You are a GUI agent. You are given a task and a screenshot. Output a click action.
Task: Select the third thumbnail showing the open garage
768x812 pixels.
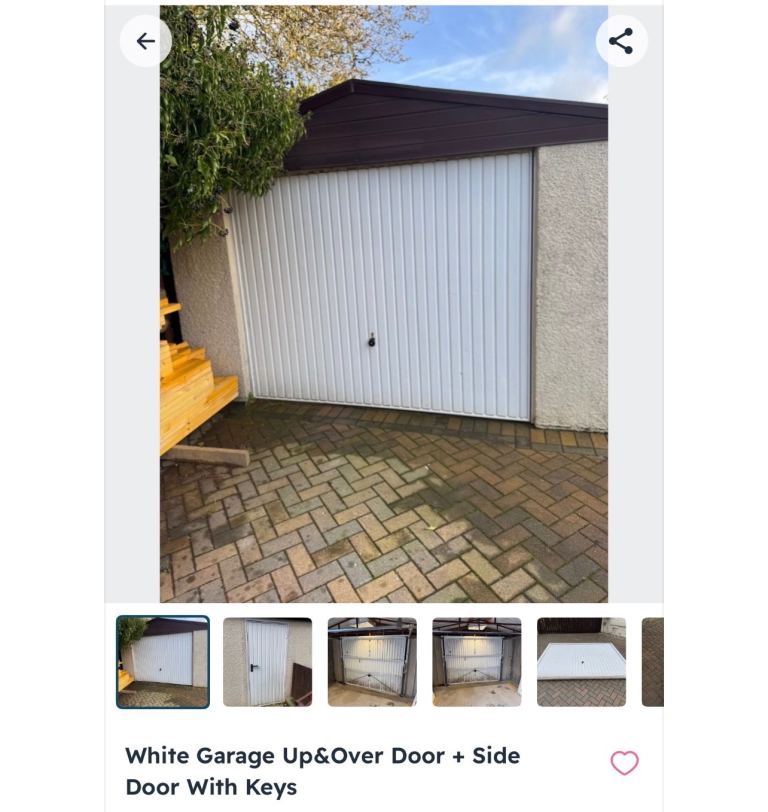click(x=372, y=662)
